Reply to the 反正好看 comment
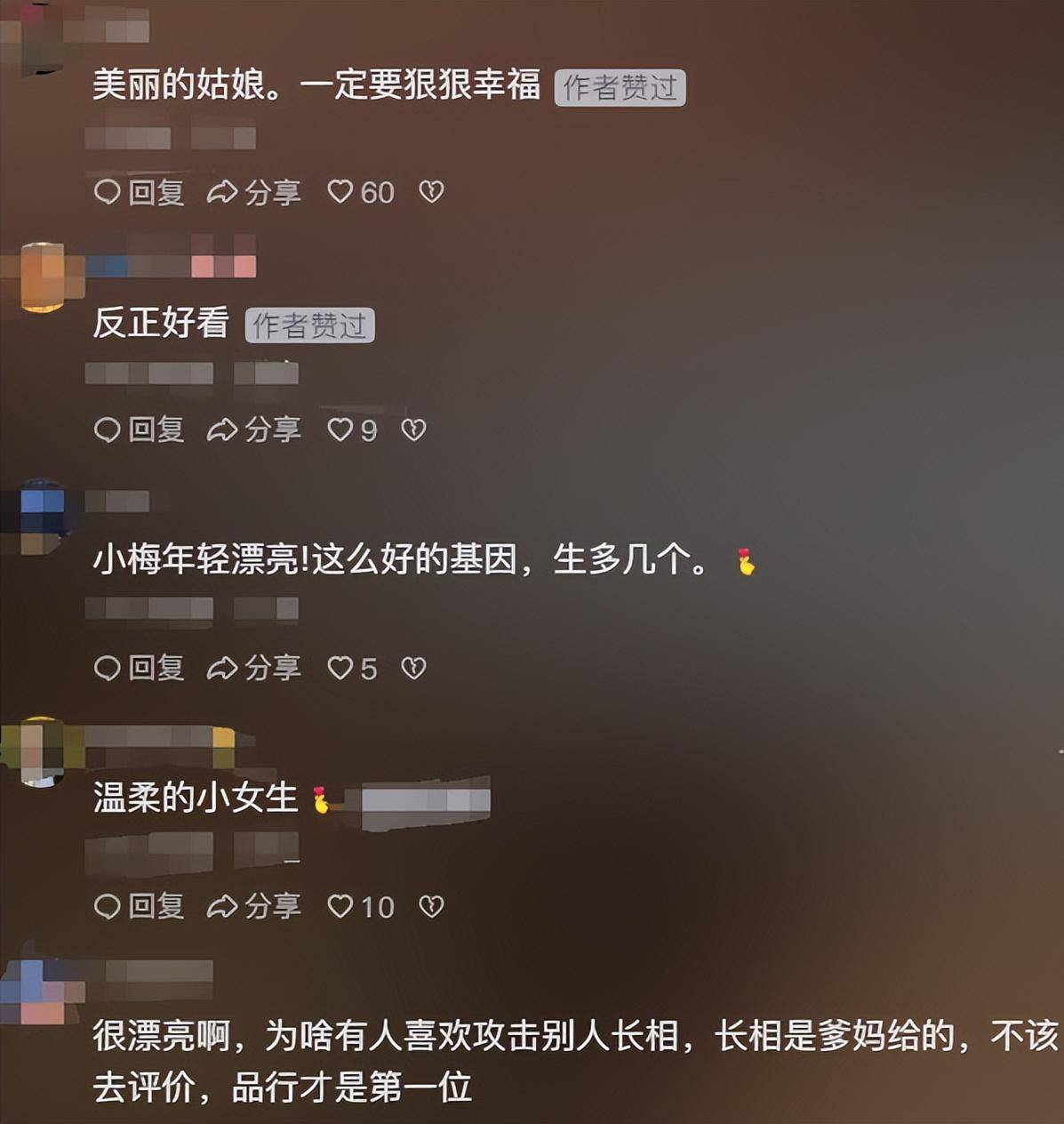The width and height of the screenshot is (1064, 1124). point(139,430)
